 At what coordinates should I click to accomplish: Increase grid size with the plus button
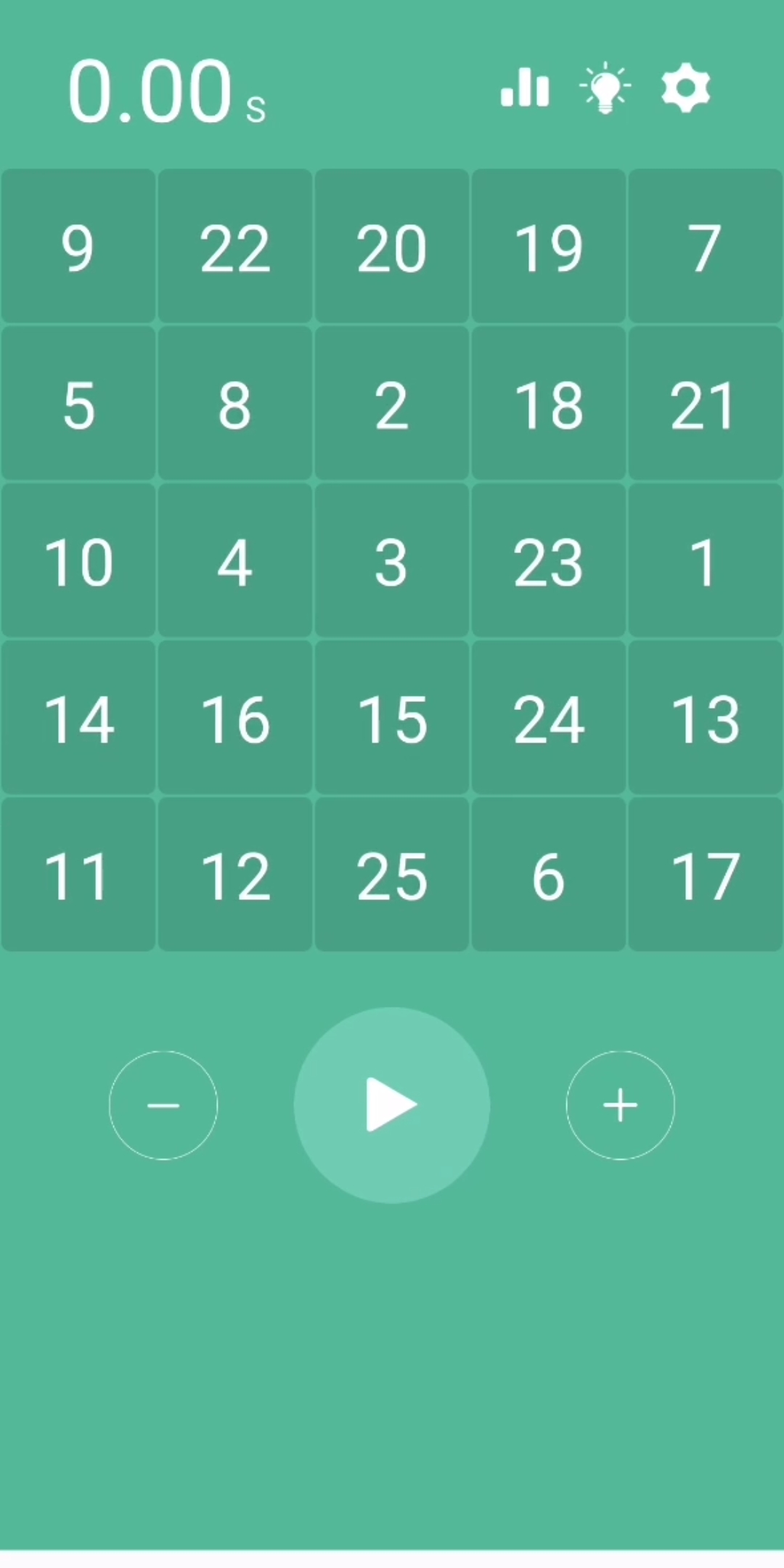point(620,1105)
